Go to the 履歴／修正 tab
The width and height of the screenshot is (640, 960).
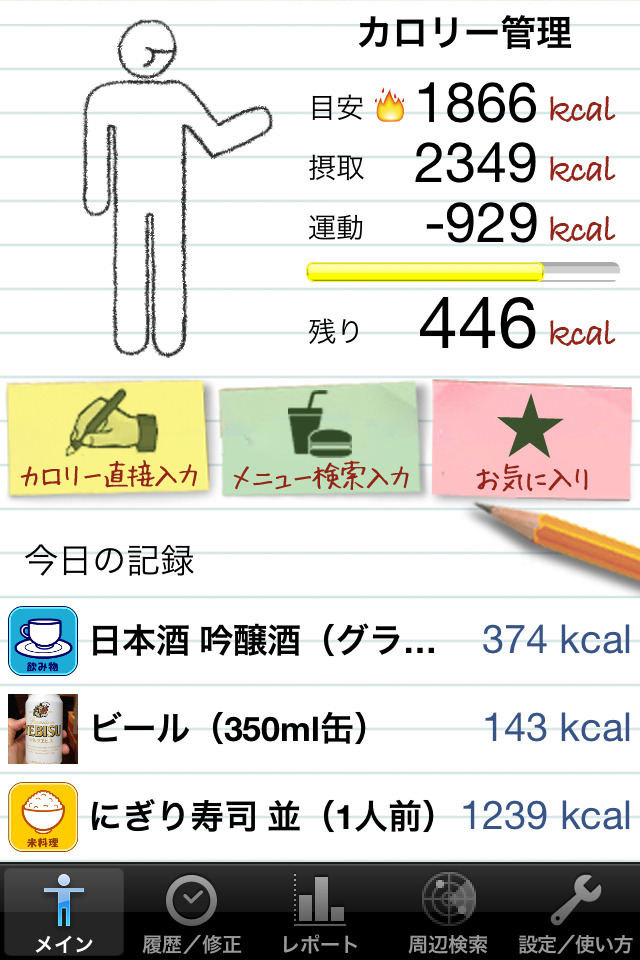(x=191, y=912)
